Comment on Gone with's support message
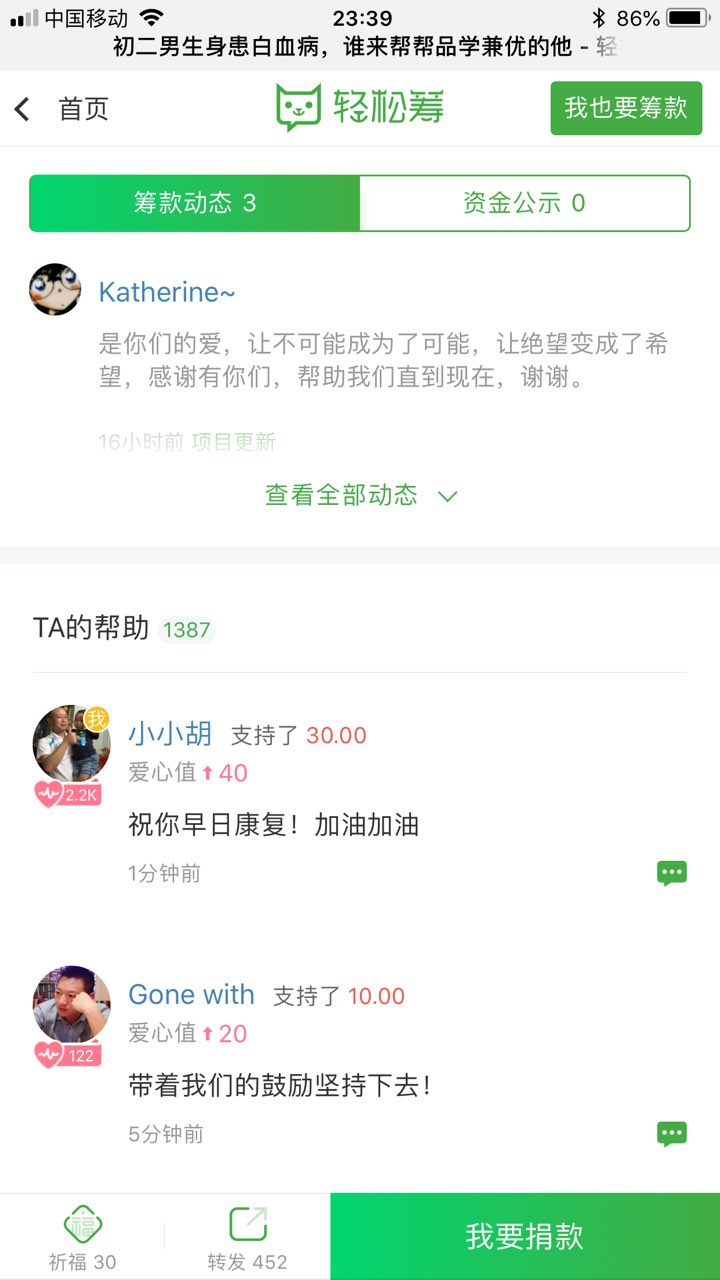 click(x=671, y=1133)
